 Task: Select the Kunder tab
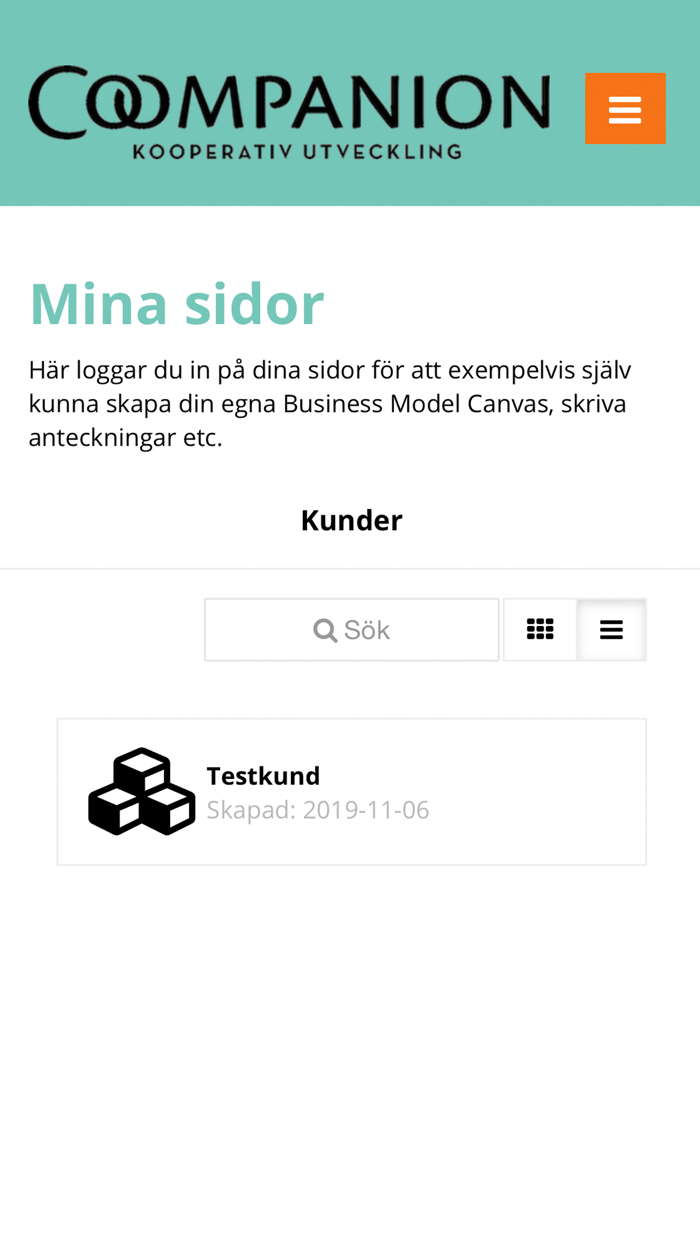[351, 520]
